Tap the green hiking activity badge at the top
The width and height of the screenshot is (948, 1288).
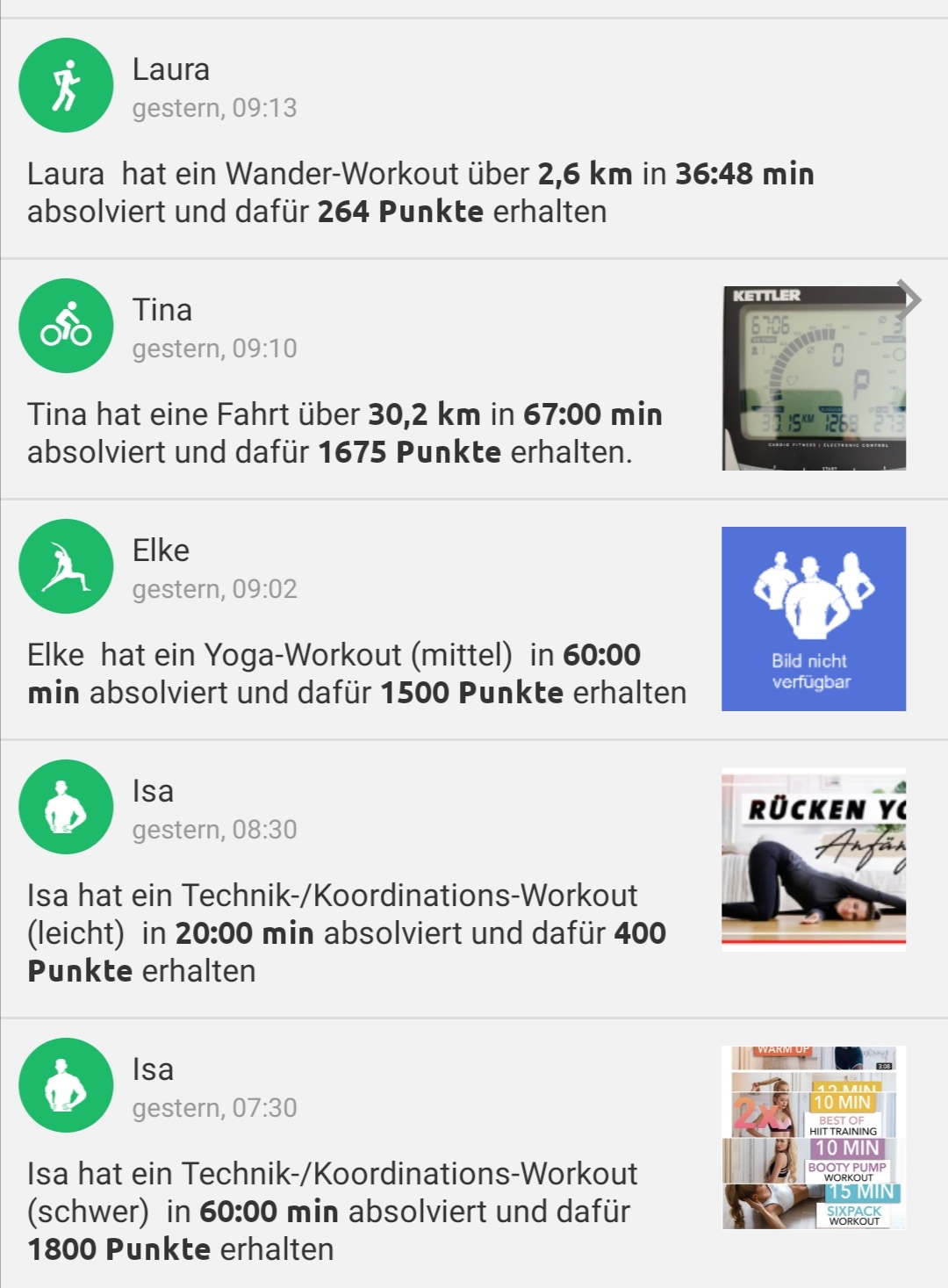(x=65, y=83)
